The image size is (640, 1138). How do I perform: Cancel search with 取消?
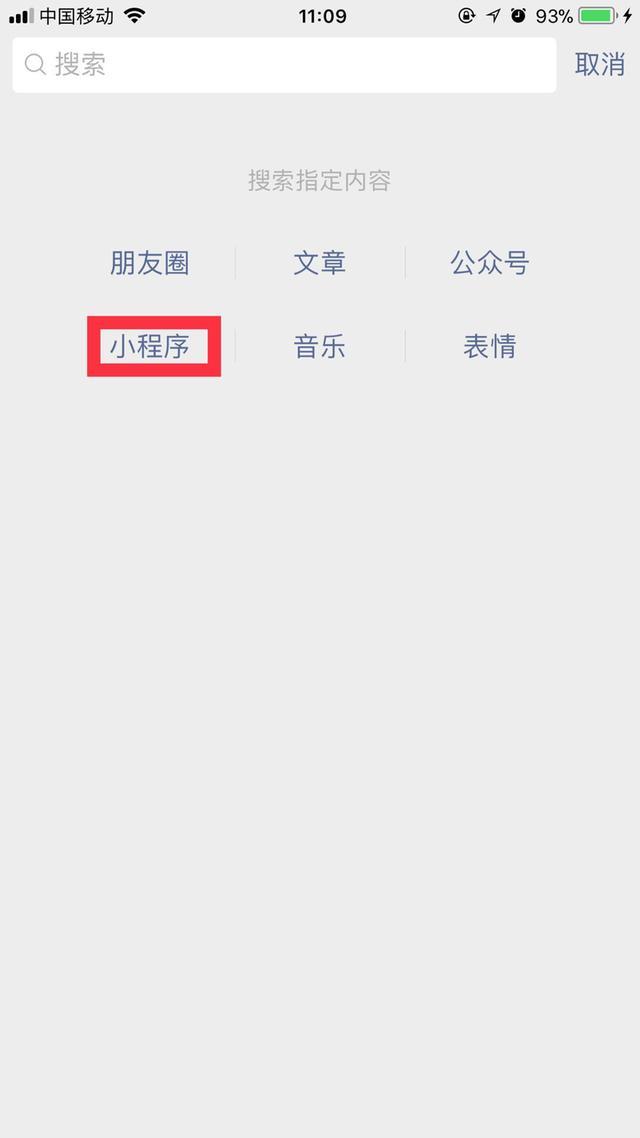(599, 65)
